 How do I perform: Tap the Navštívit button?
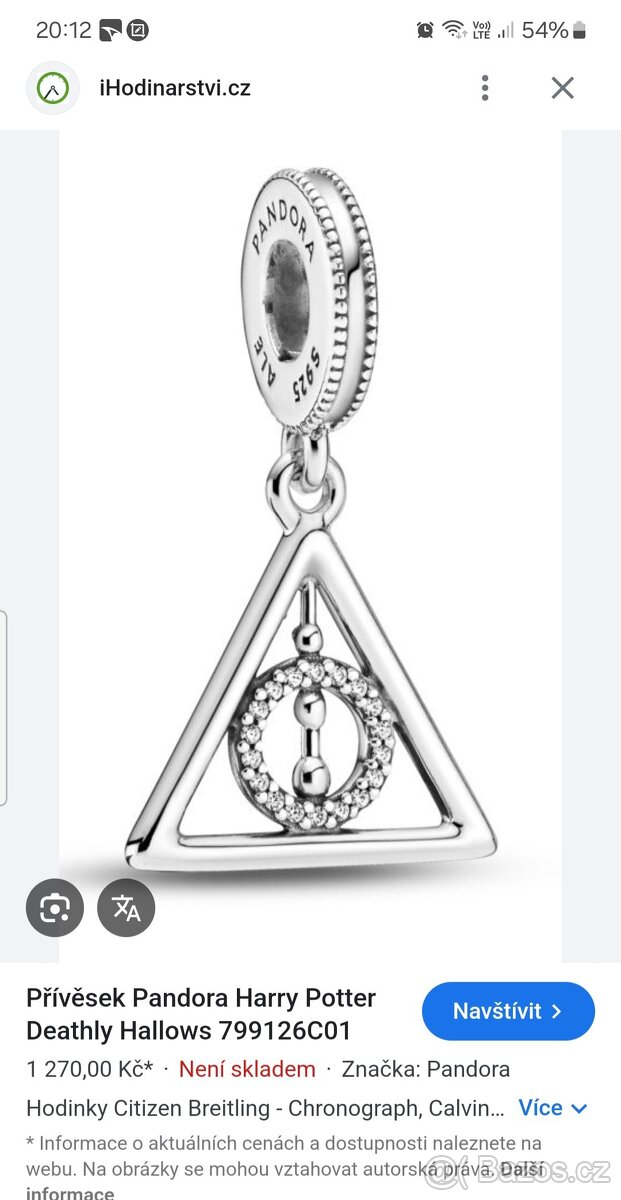(508, 1011)
